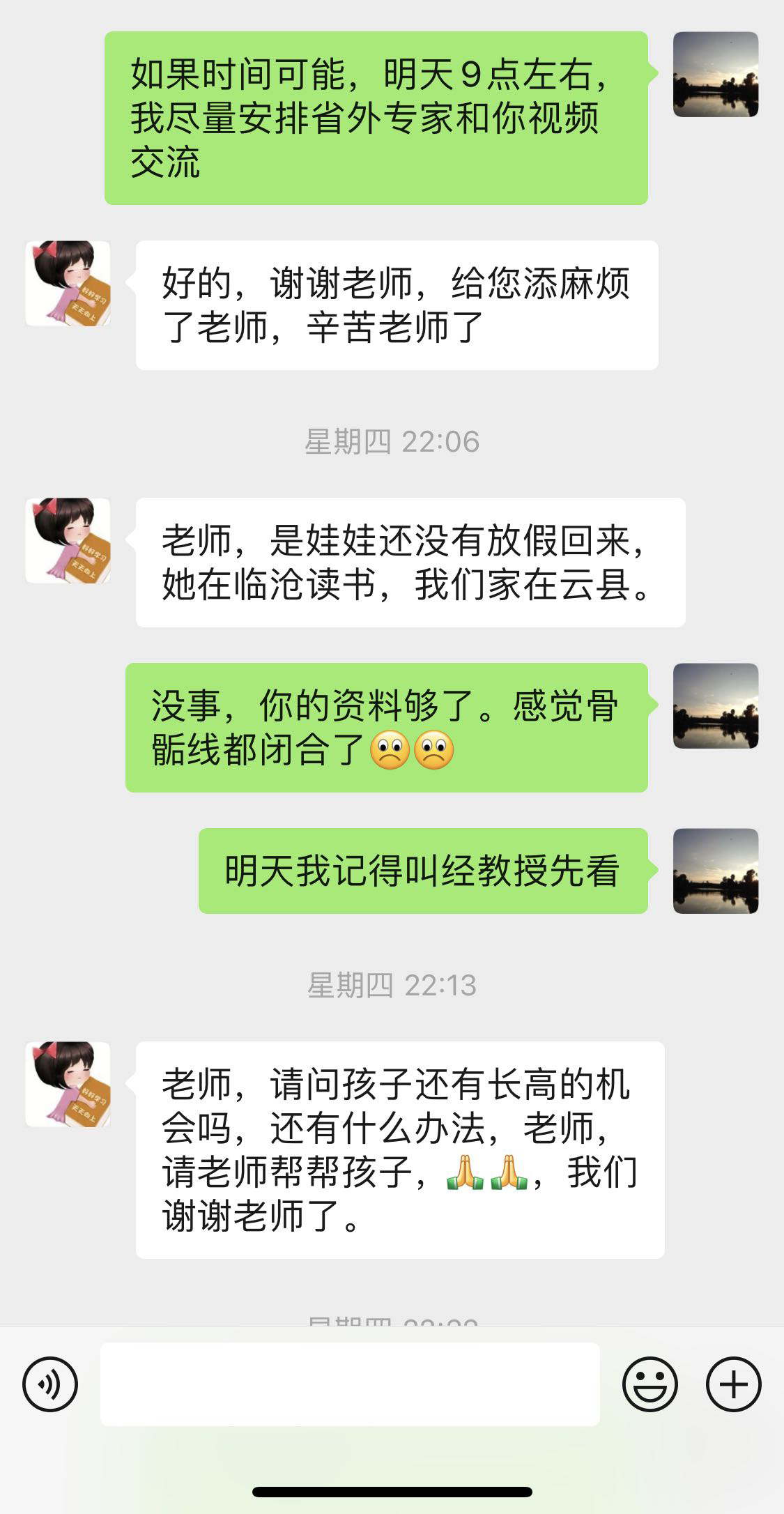Switch to voice message input

point(50,1384)
